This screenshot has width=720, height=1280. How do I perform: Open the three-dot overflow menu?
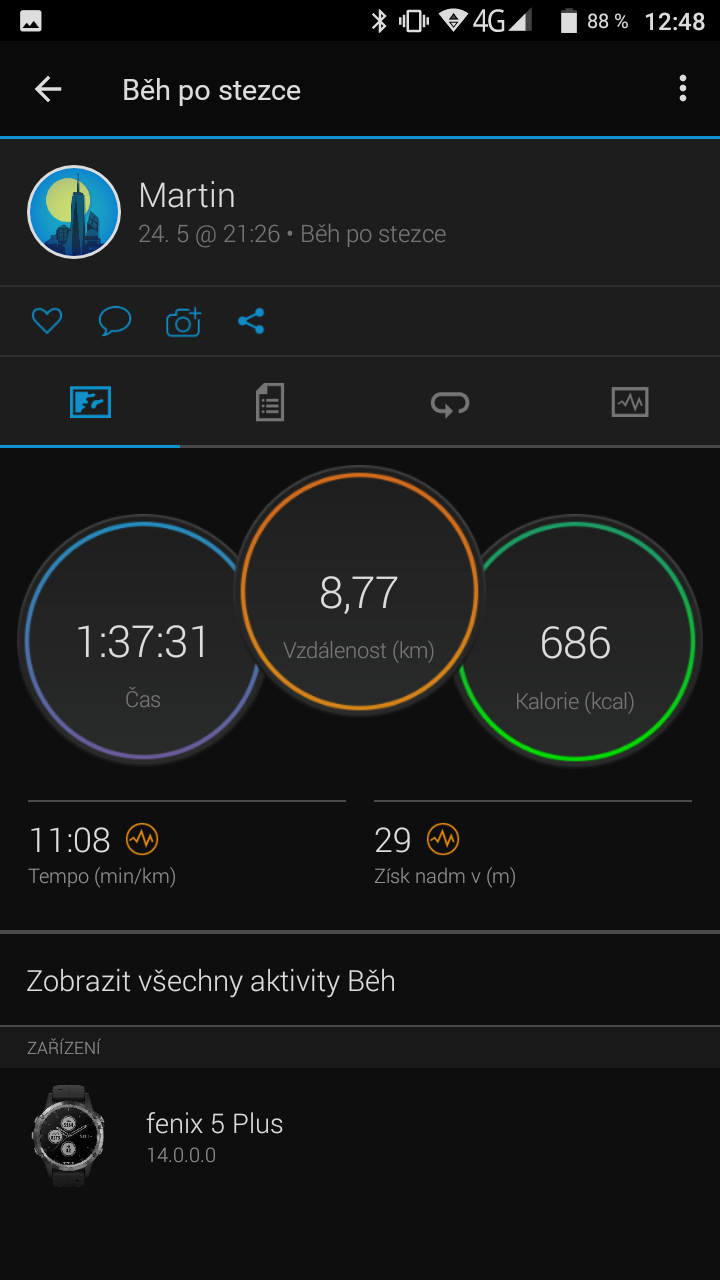click(683, 89)
